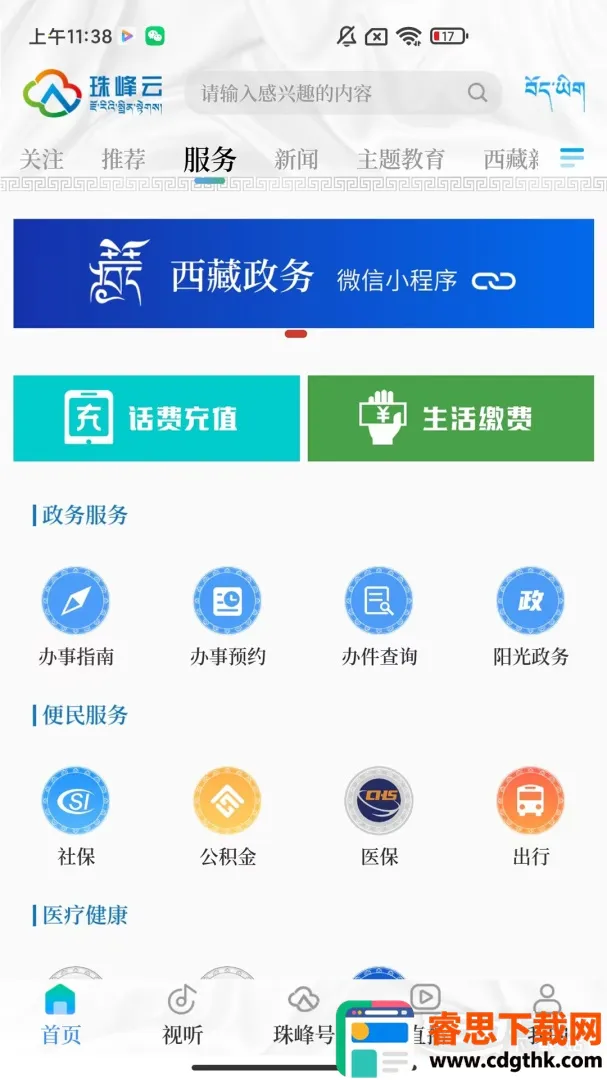Tap the search box at the top
Screen dimensions: 607x1080
(332, 94)
